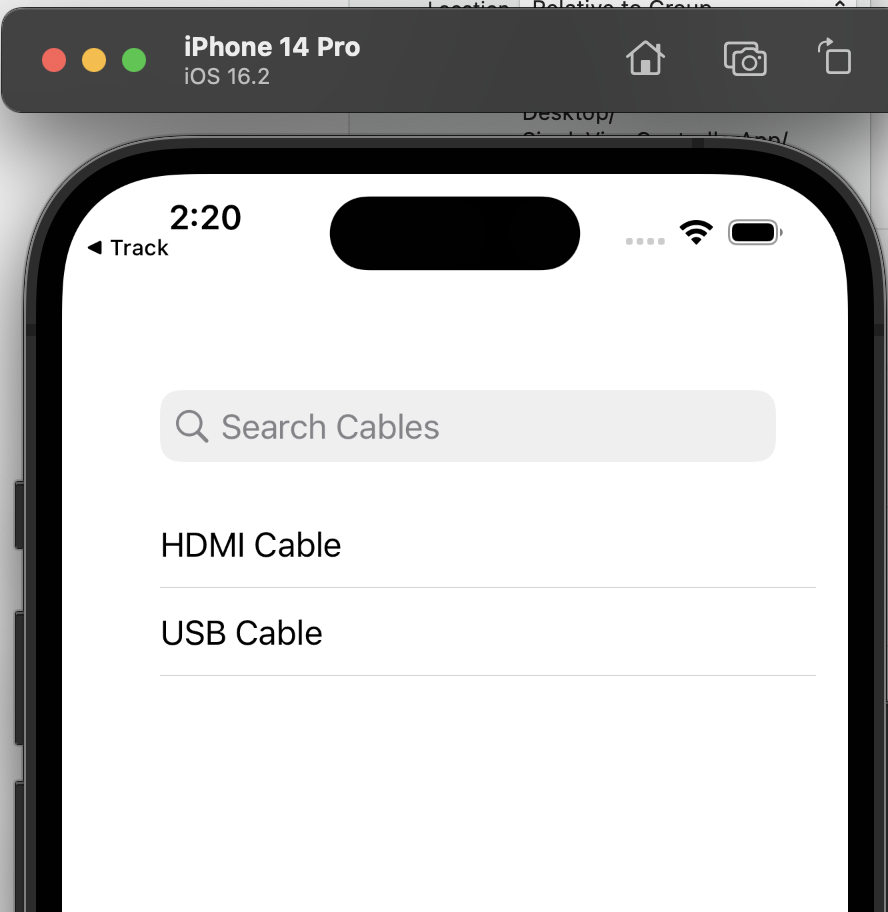This screenshot has width=888, height=912.
Task: Go to the simulator home screen
Action: tap(645, 59)
